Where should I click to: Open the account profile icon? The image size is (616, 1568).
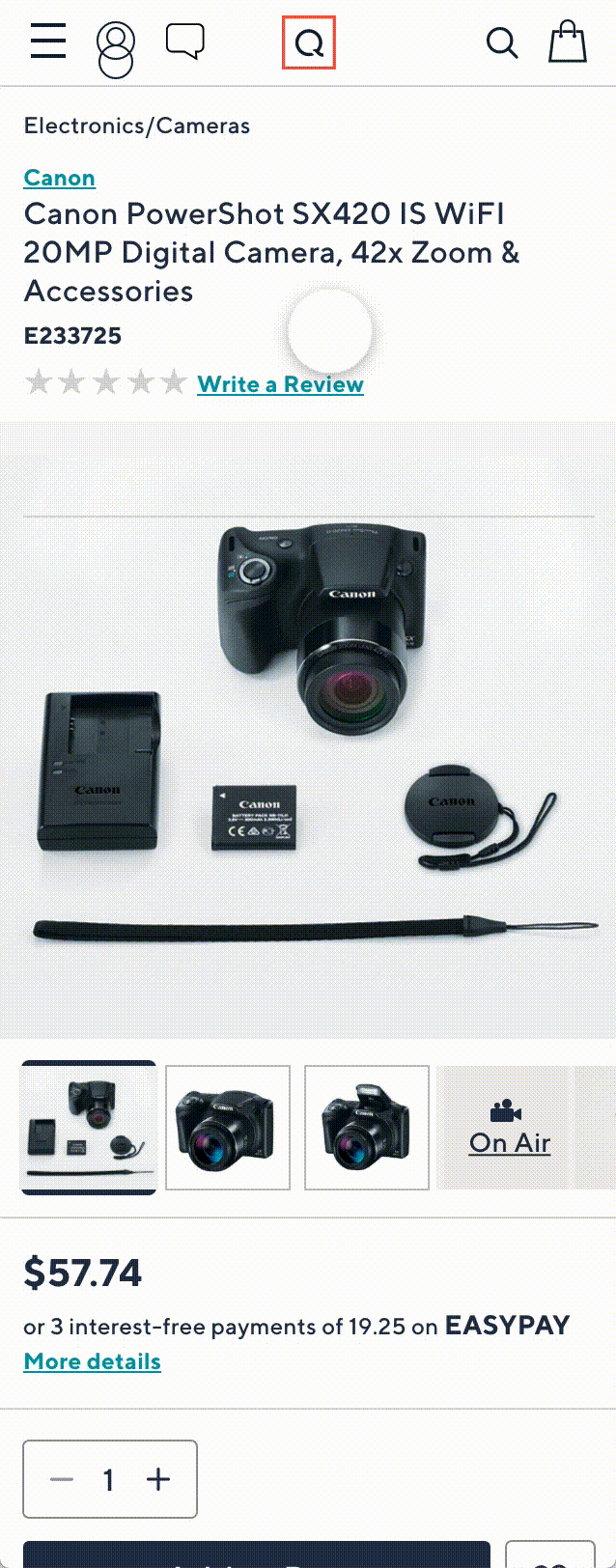[x=116, y=48]
